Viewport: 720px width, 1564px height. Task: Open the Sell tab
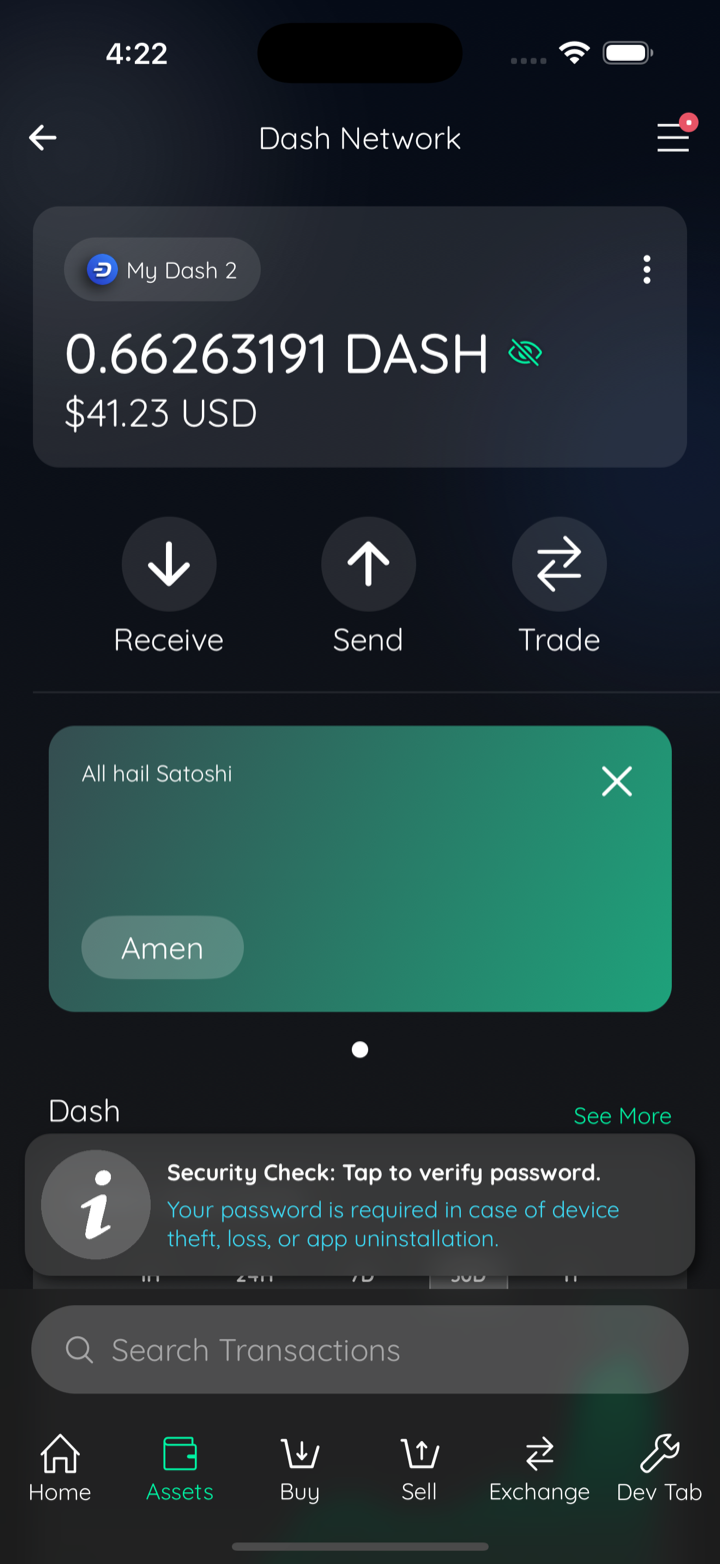[x=419, y=1468]
